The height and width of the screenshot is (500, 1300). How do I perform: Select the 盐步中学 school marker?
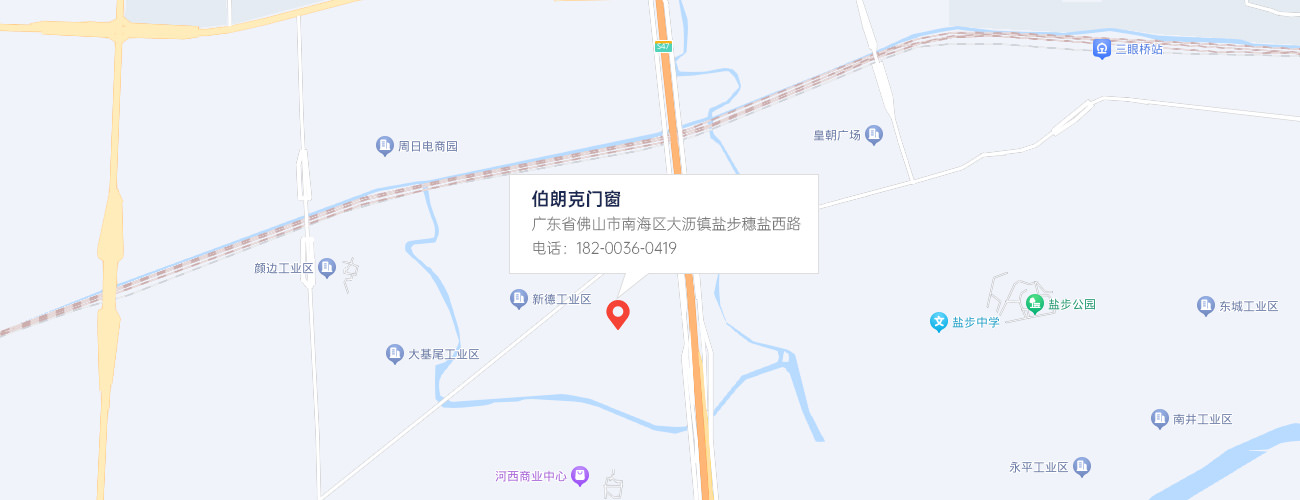tap(938, 322)
